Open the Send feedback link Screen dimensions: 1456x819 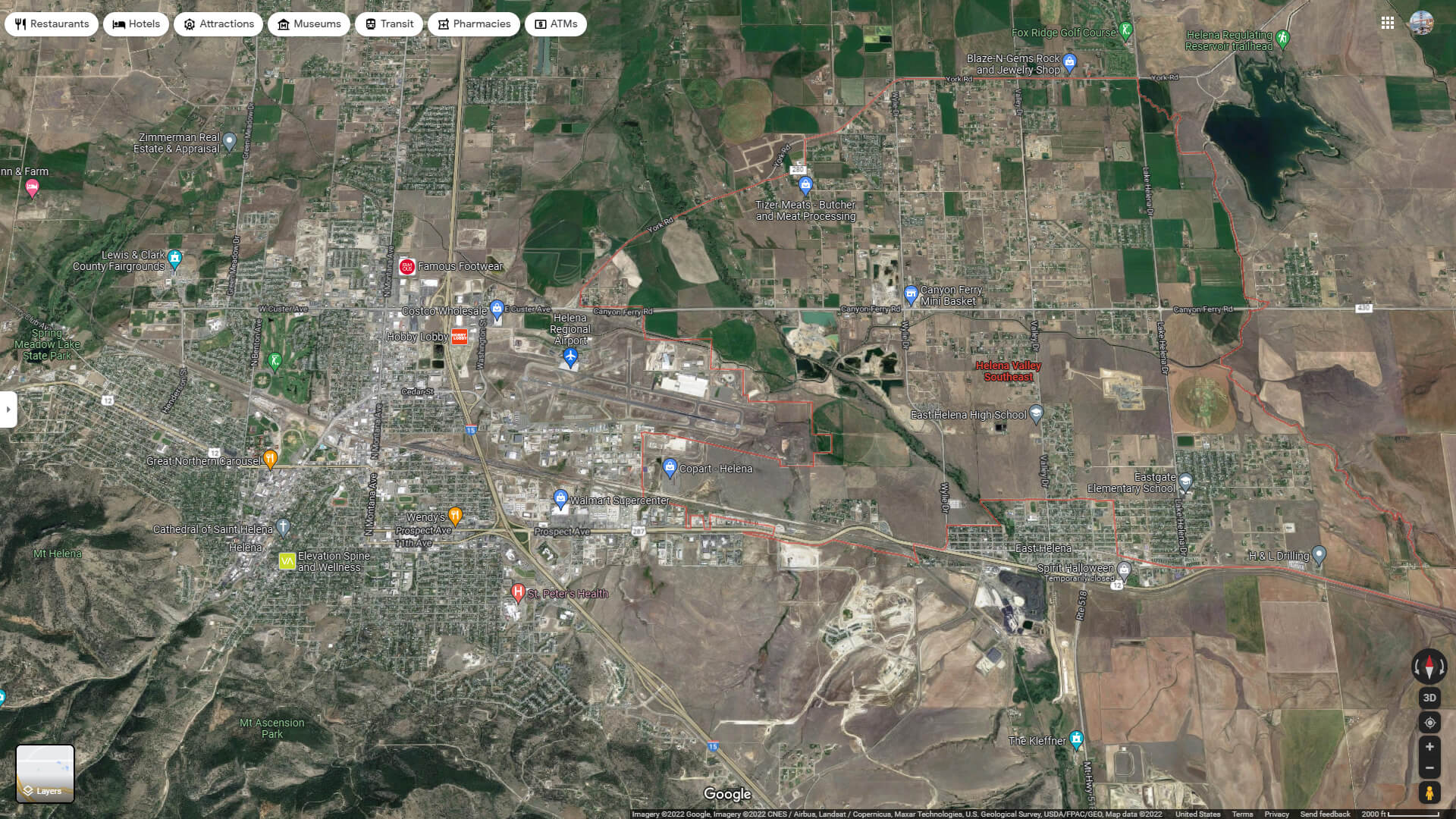(1325, 814)
